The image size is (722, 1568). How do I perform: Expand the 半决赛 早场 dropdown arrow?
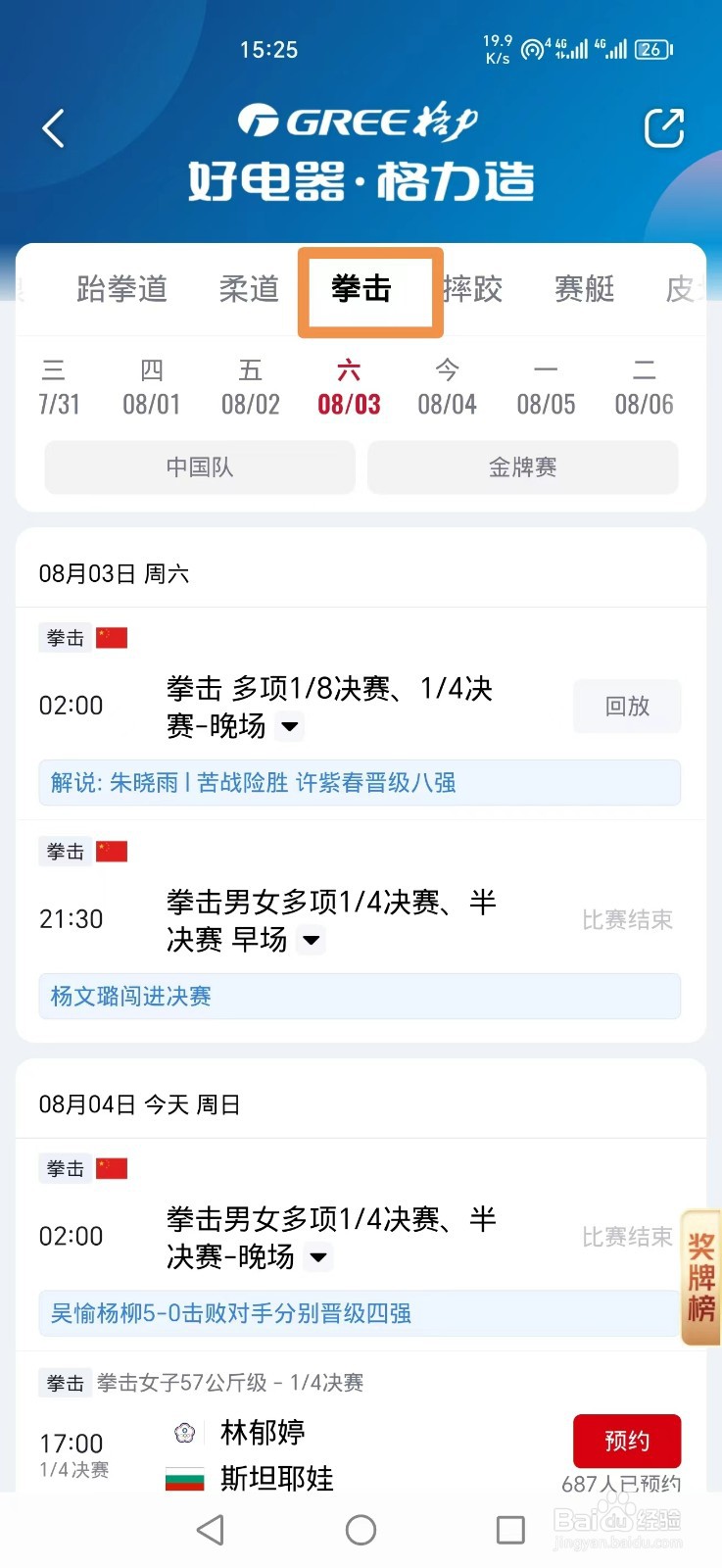tap(312, 941)
